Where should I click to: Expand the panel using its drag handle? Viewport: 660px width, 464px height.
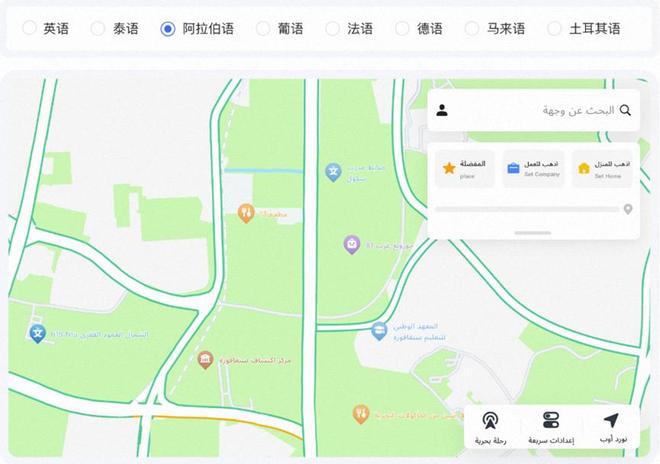533,232
